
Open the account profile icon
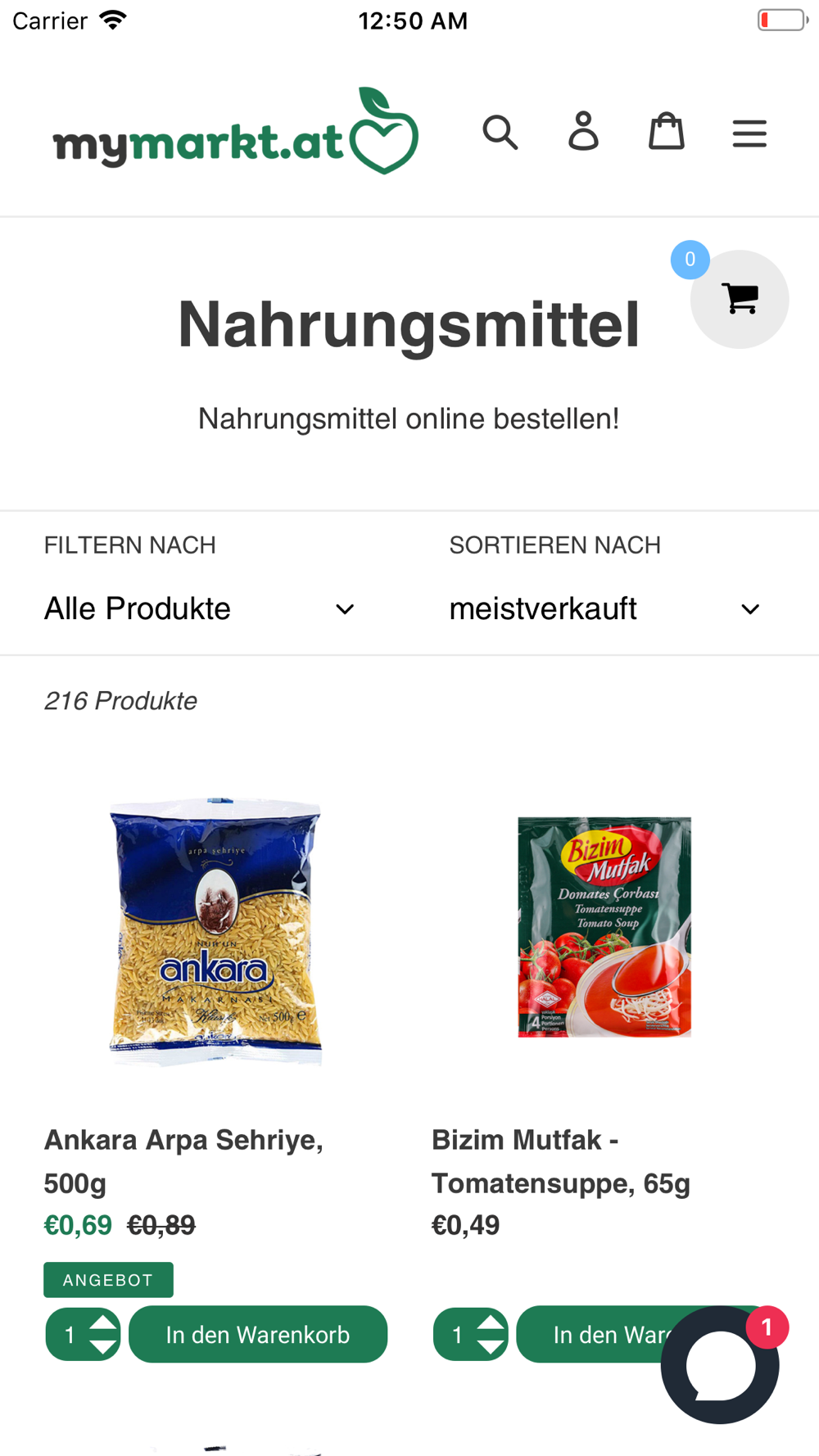[x=583, y=132]
